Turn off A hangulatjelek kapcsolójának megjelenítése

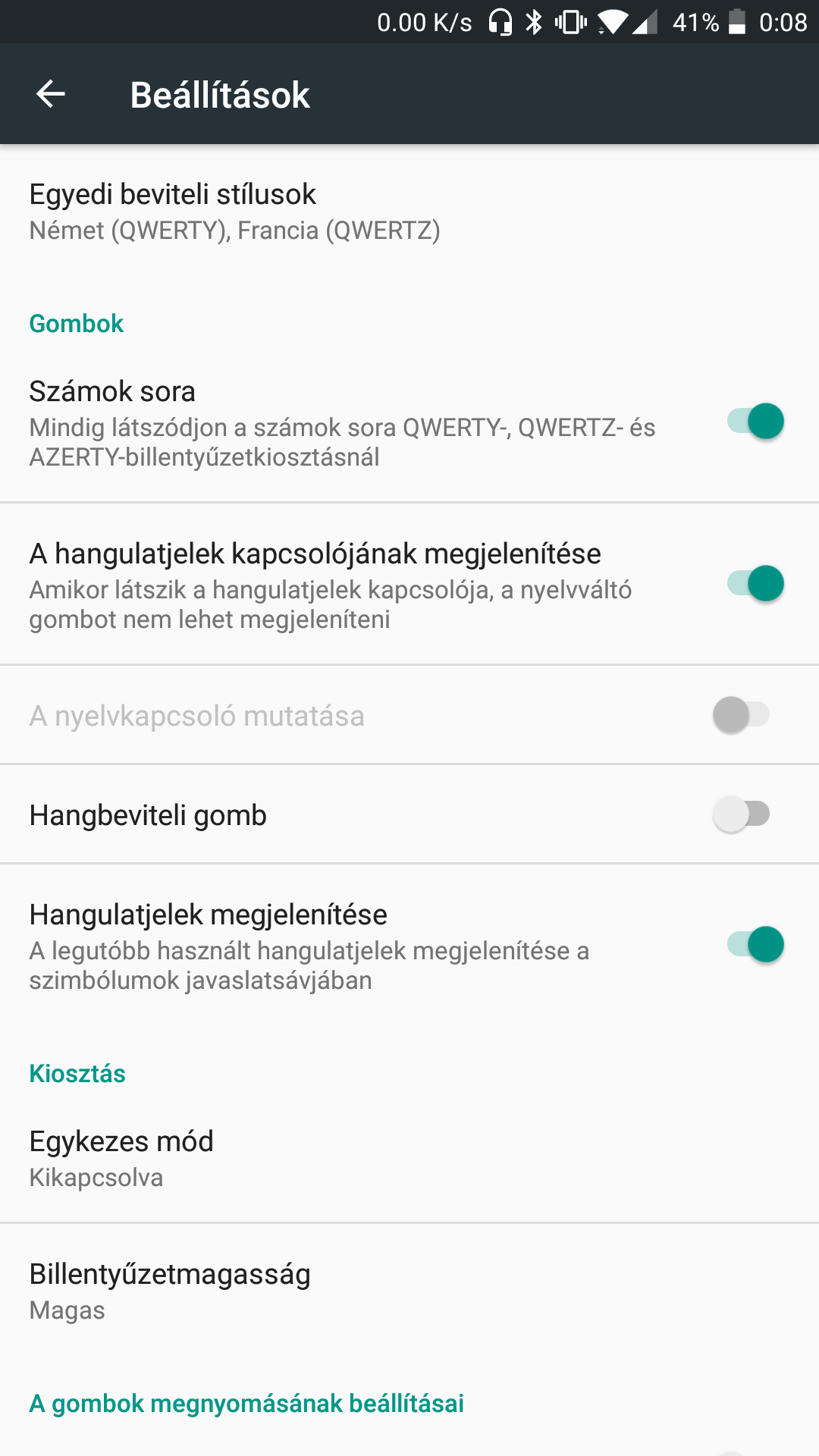755,584
